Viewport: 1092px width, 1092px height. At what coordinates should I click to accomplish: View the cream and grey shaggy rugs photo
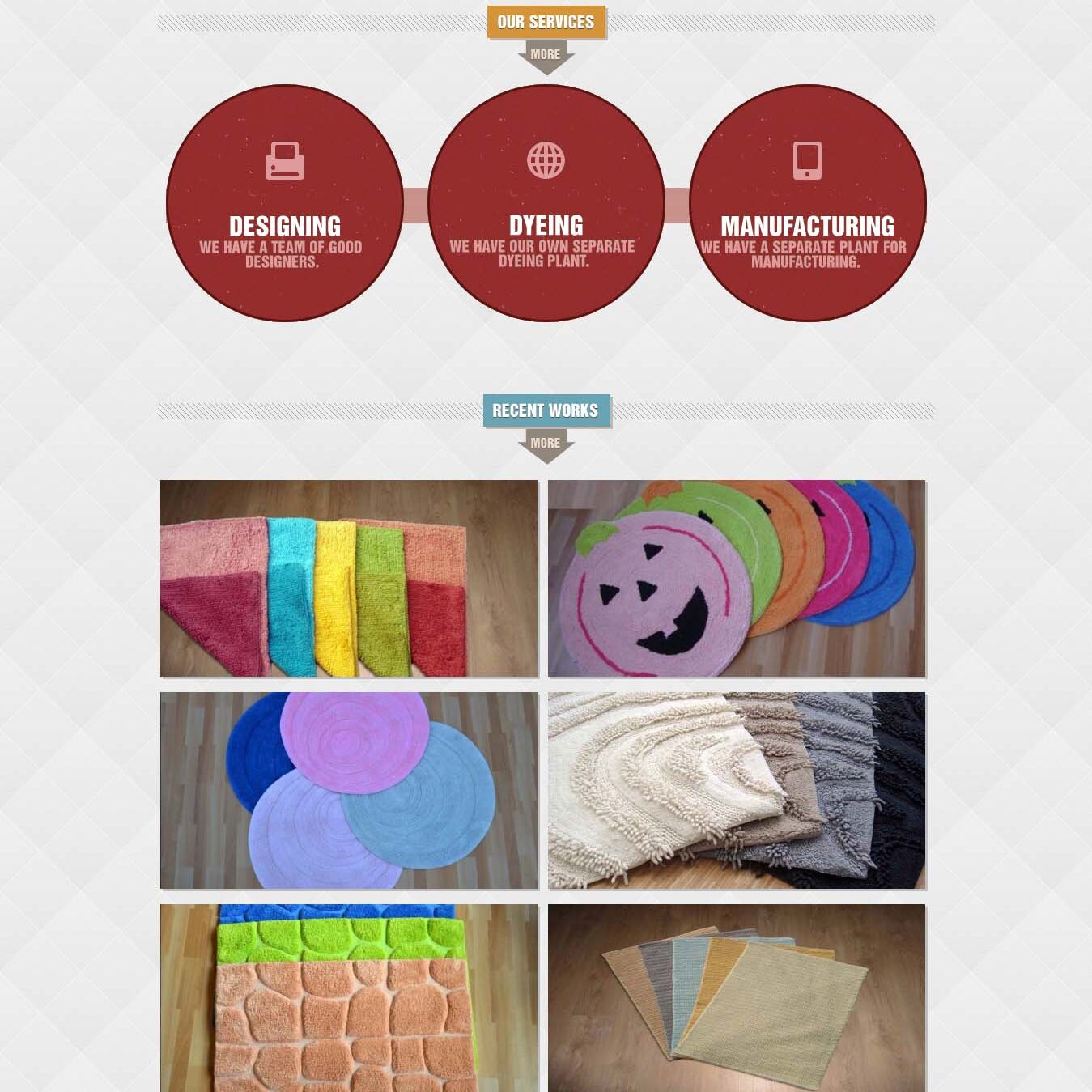(x=736, y=790)
